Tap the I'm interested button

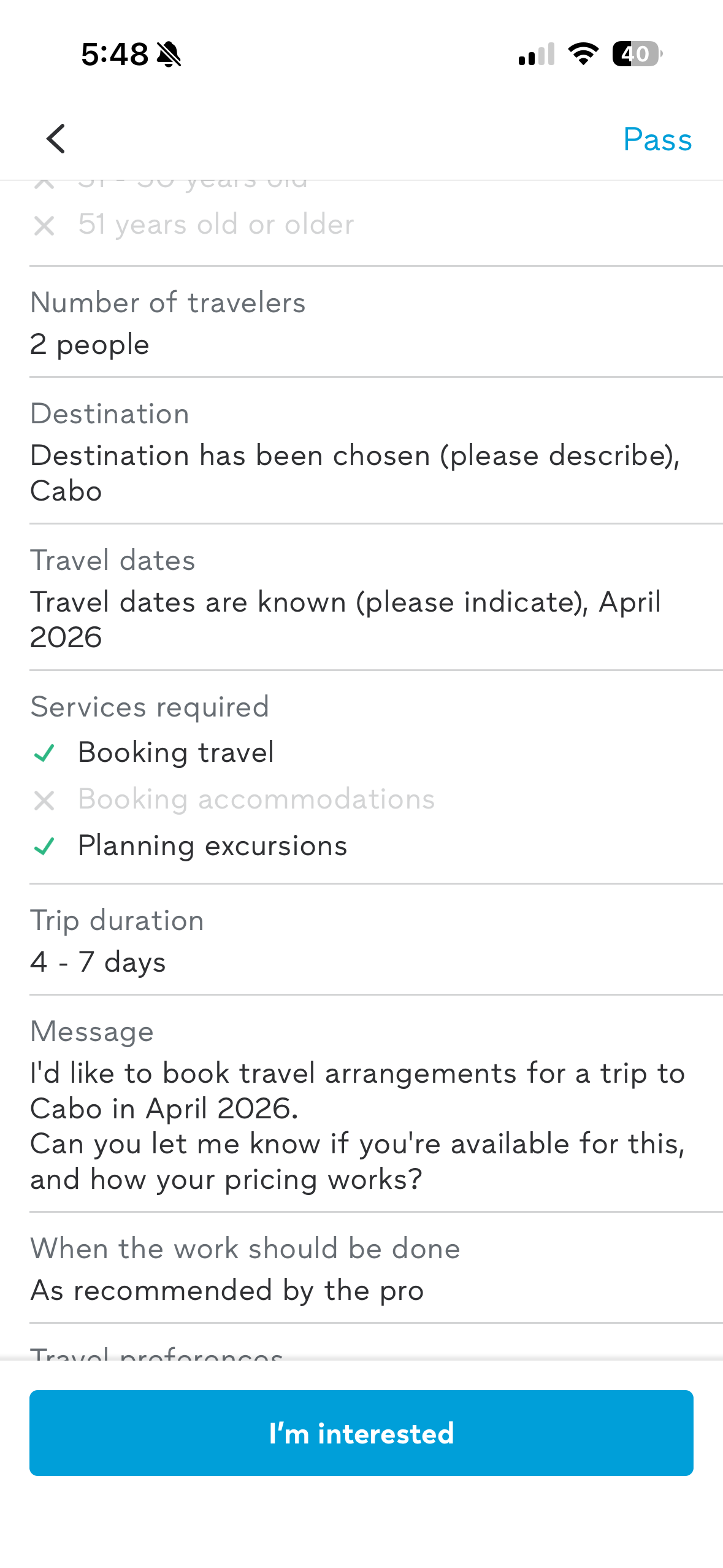[x=361, y=1433]
